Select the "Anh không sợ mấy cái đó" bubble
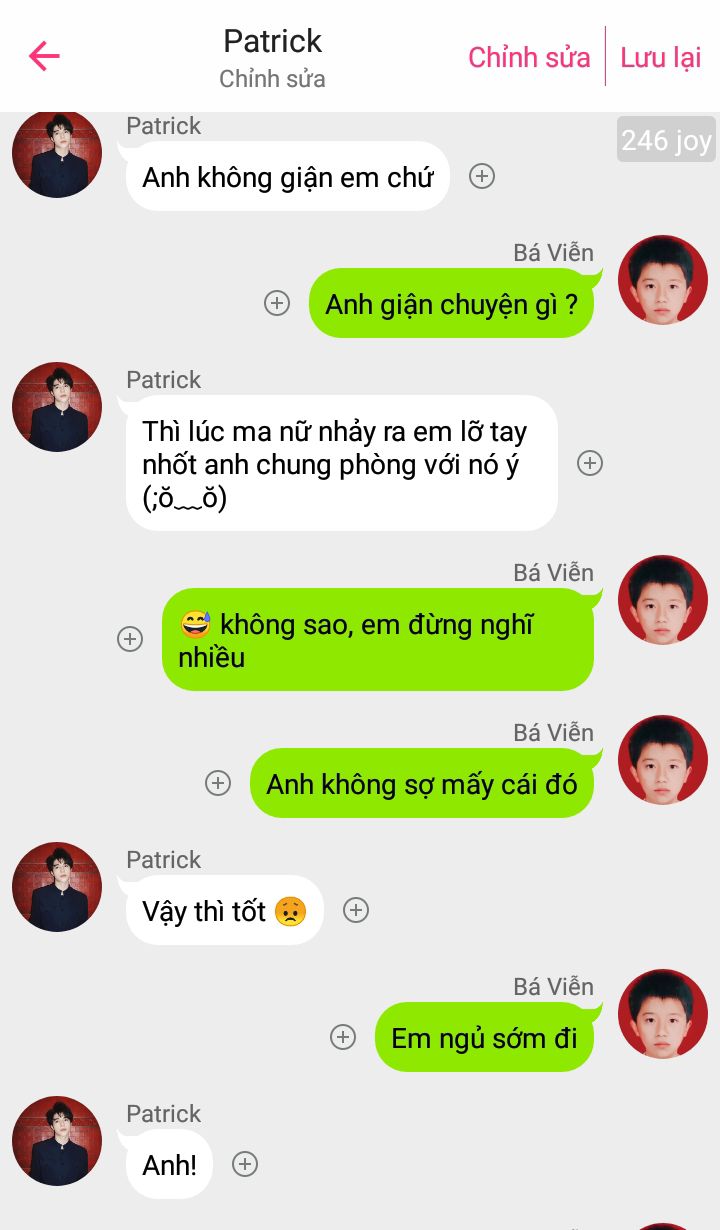Image resolution: width=720 pixels, height=1230 pixels. coord(422,783)
